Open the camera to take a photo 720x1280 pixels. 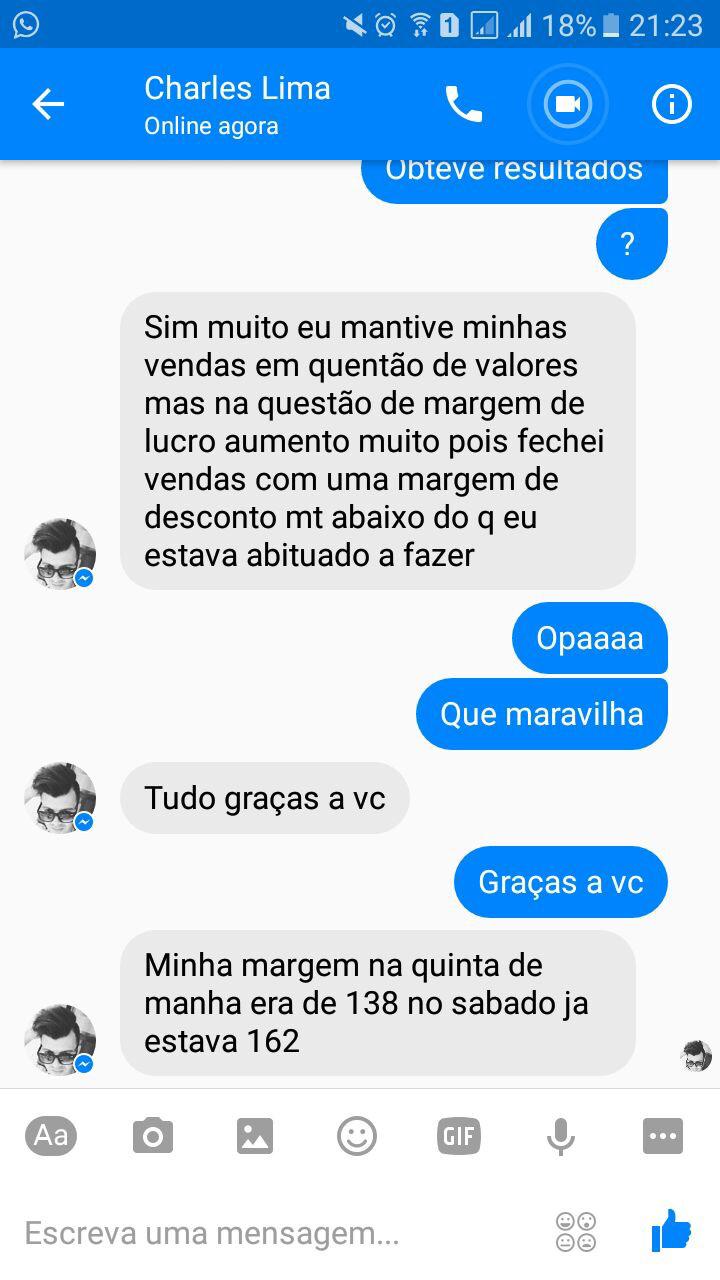point(153,1136)
